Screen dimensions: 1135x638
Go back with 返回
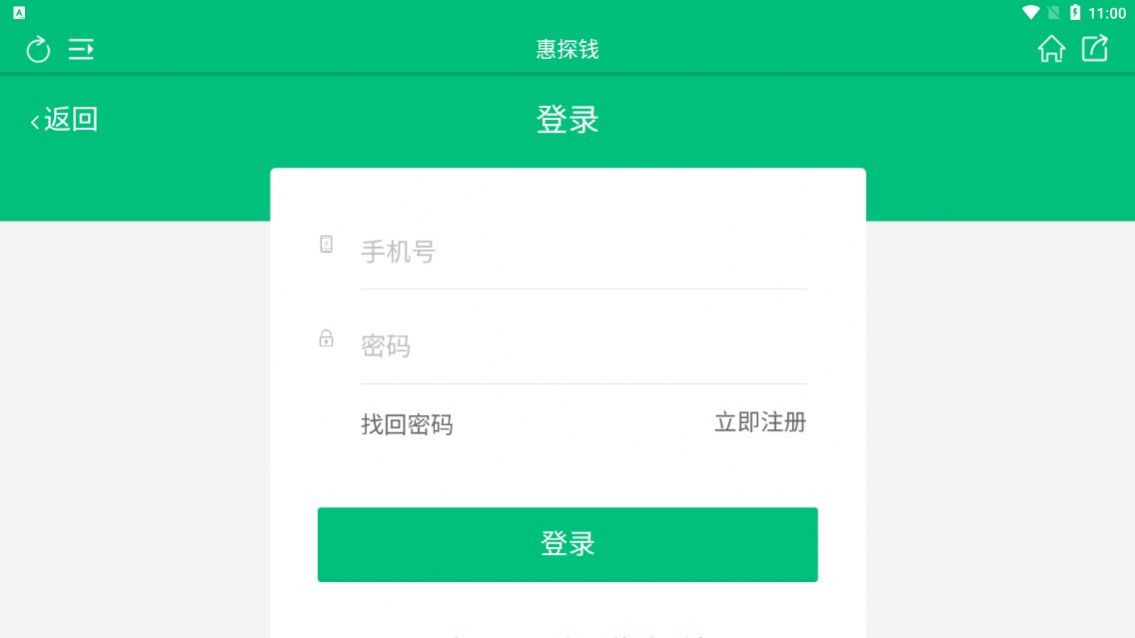64,120
